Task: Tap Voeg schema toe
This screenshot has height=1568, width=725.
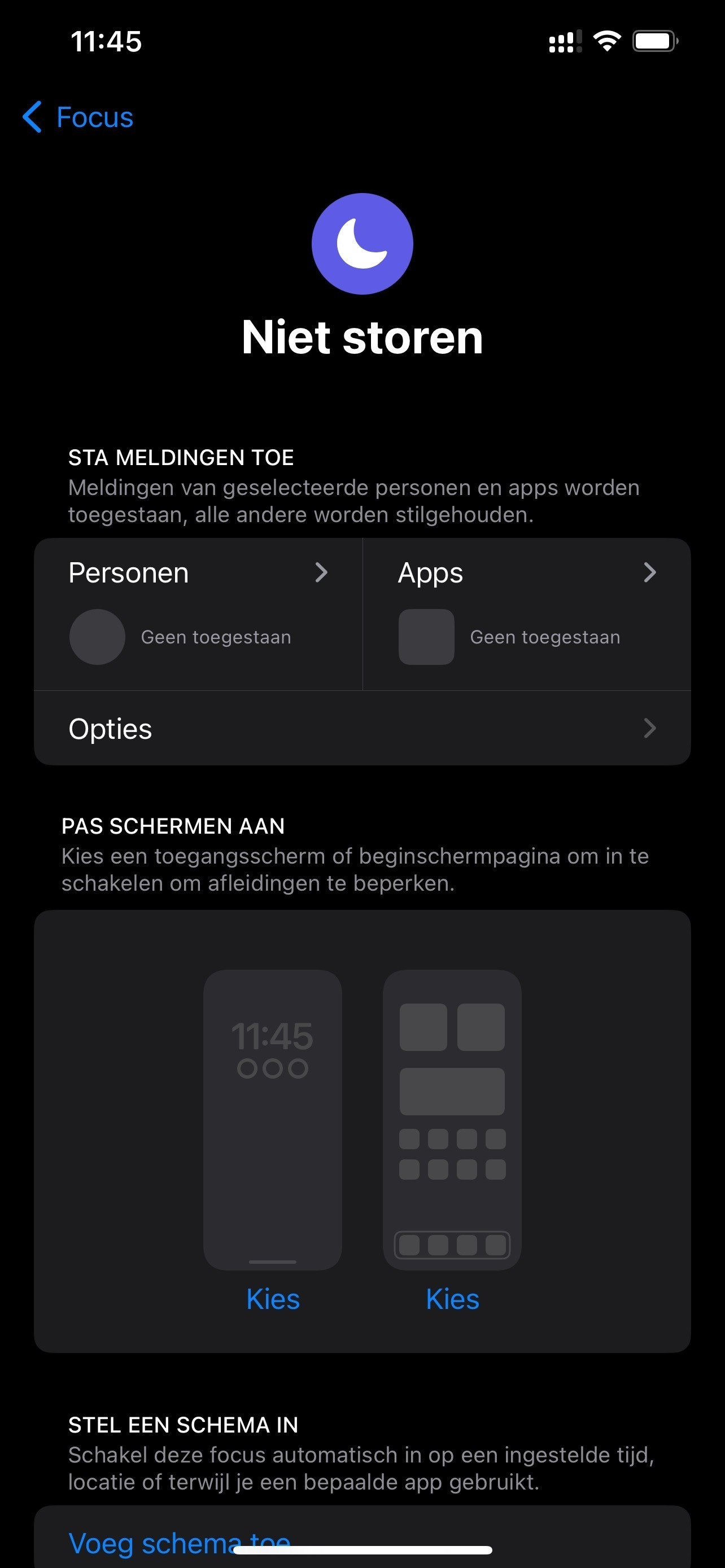Action: tap(179, 1543)
